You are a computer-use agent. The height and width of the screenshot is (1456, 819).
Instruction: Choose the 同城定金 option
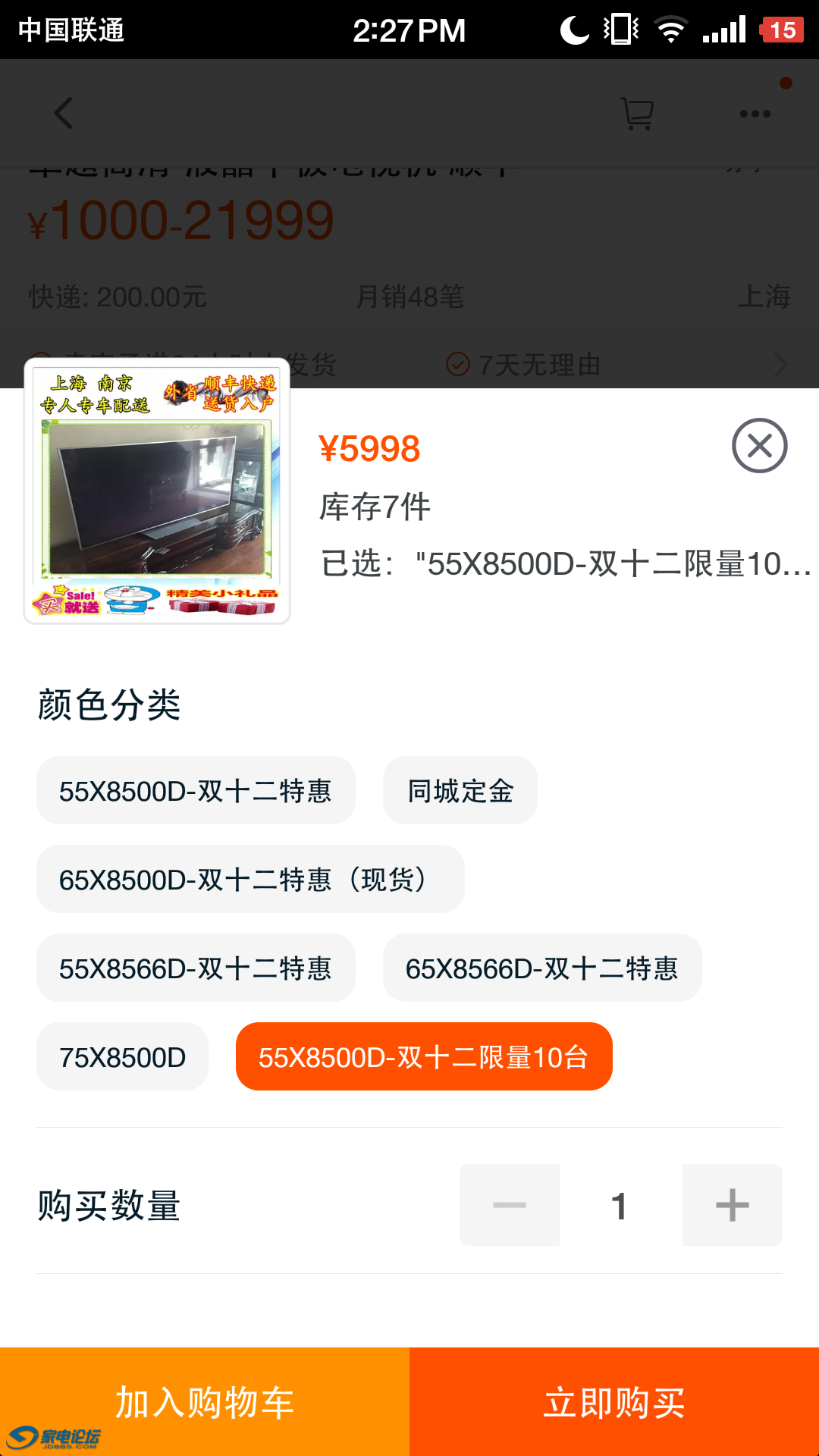[x=460, y=791]
